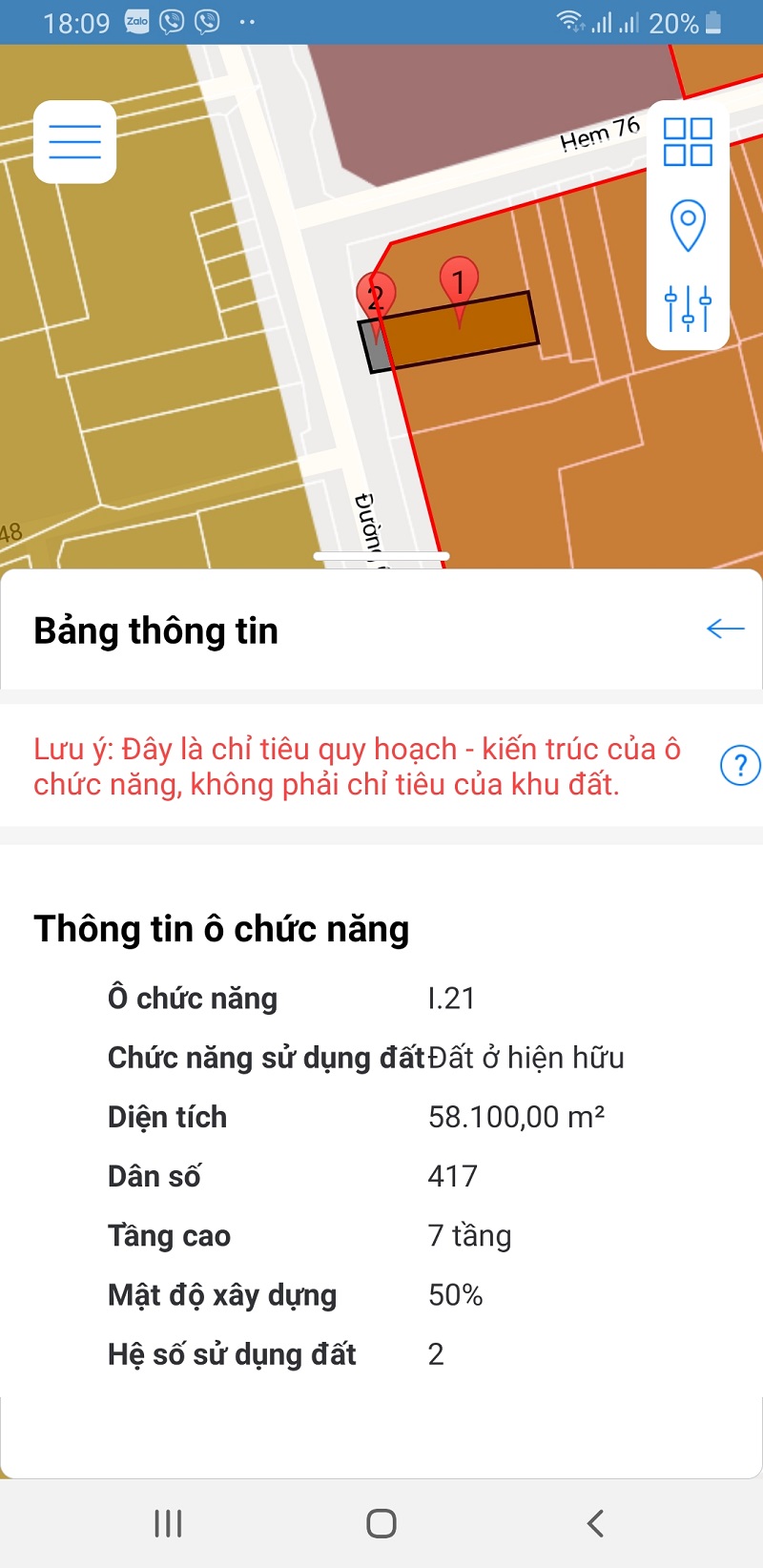Go to the home screen
Image resolution: width=763 pixels, height=1568 pixels.
pos(381,1523)
